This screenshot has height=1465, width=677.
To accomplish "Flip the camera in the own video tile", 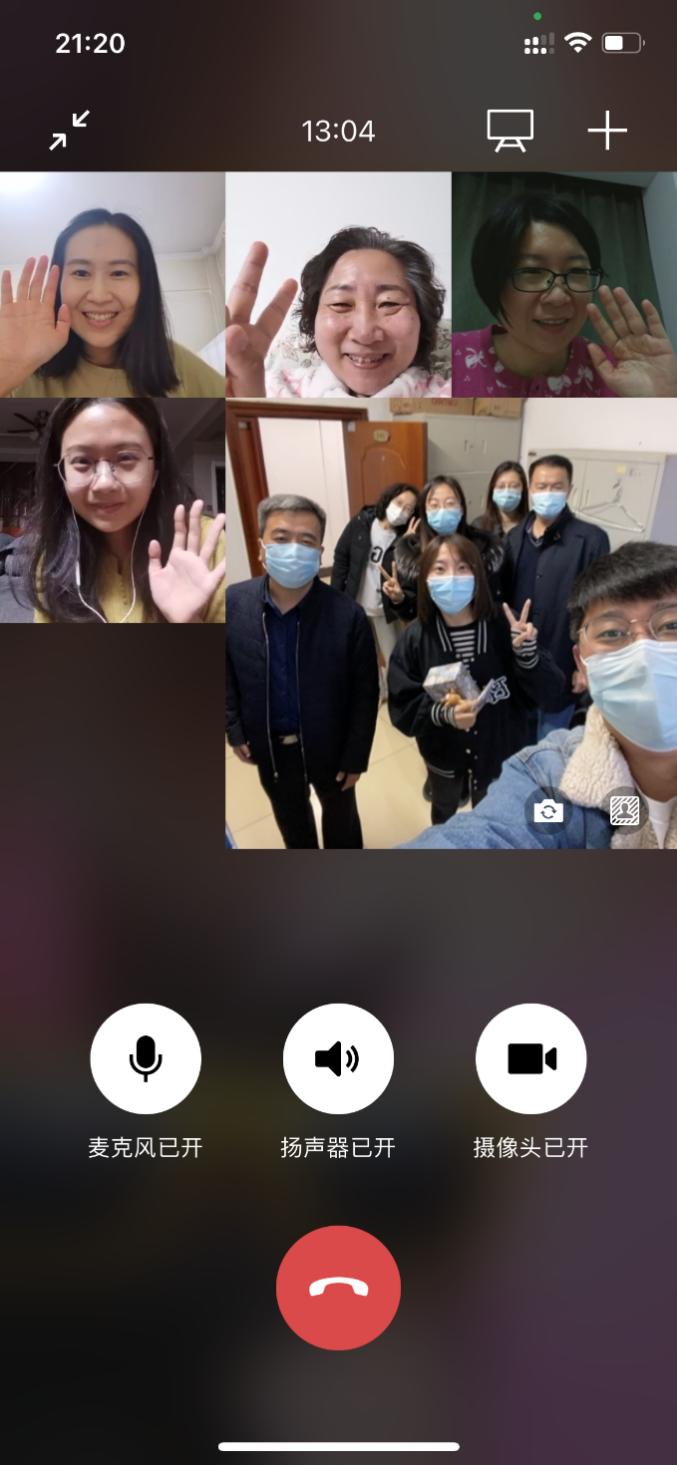I will [548, 811].
